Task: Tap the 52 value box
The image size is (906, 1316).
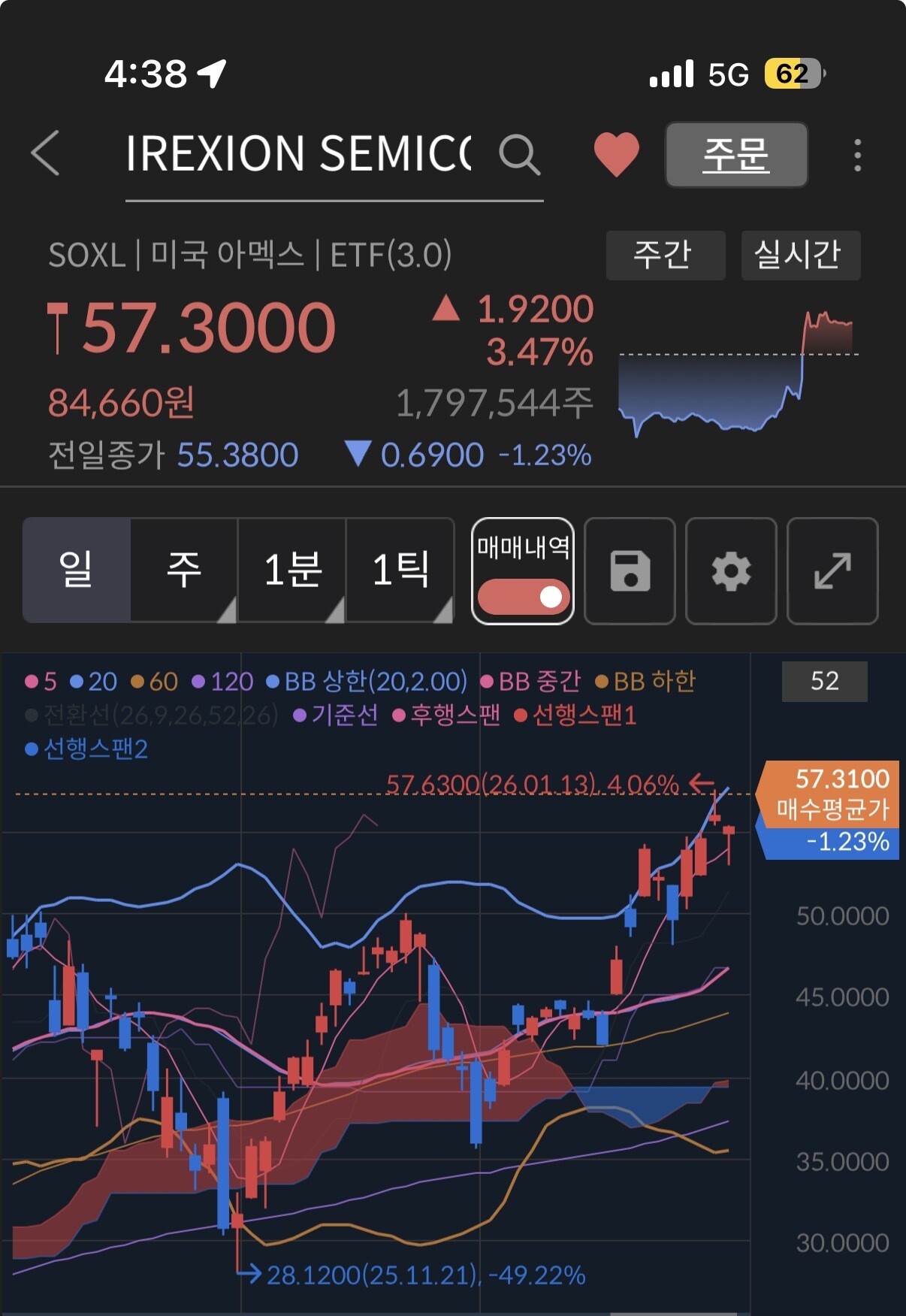Action: click(824, 681)
